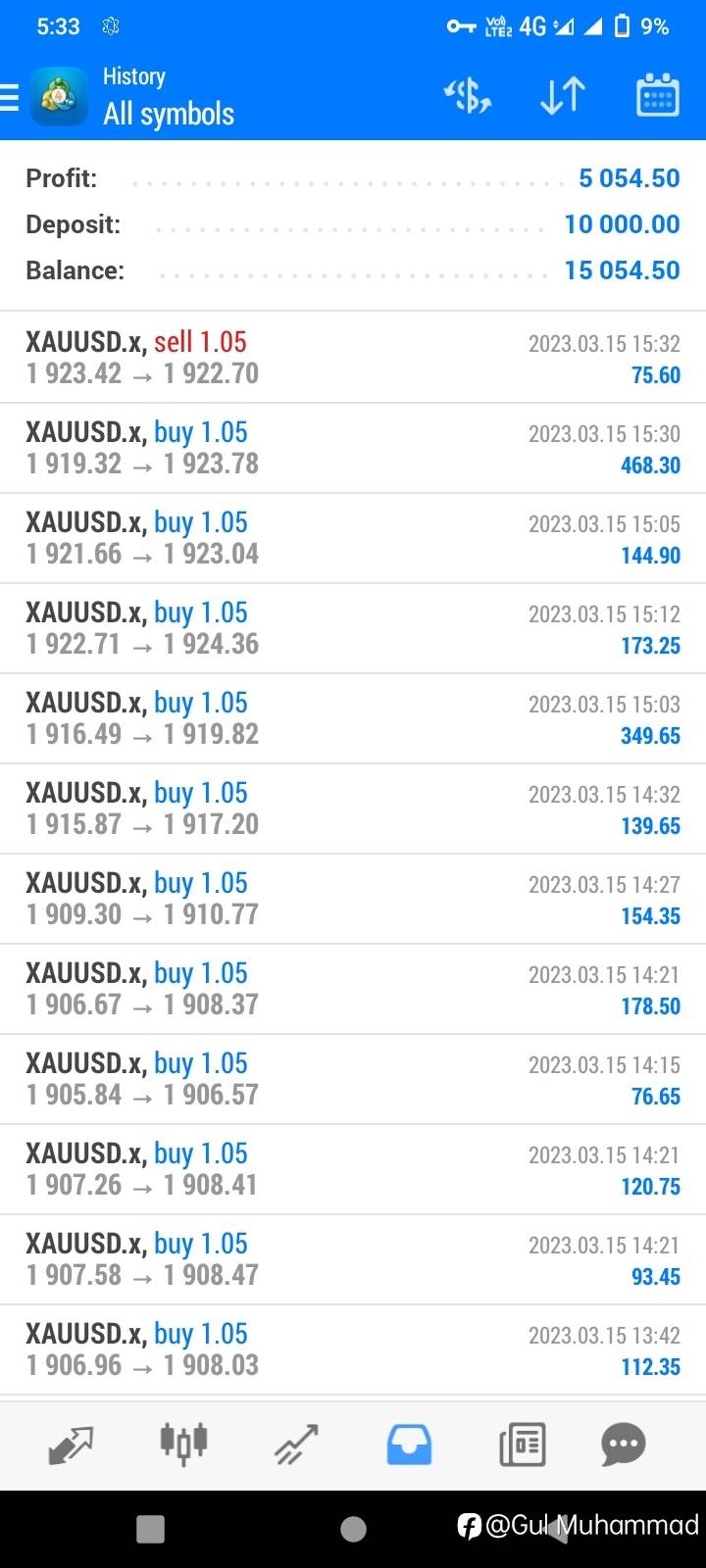Open the XAUUSD.x sell trade with 75.60 profit

click(x=353, y=358)
